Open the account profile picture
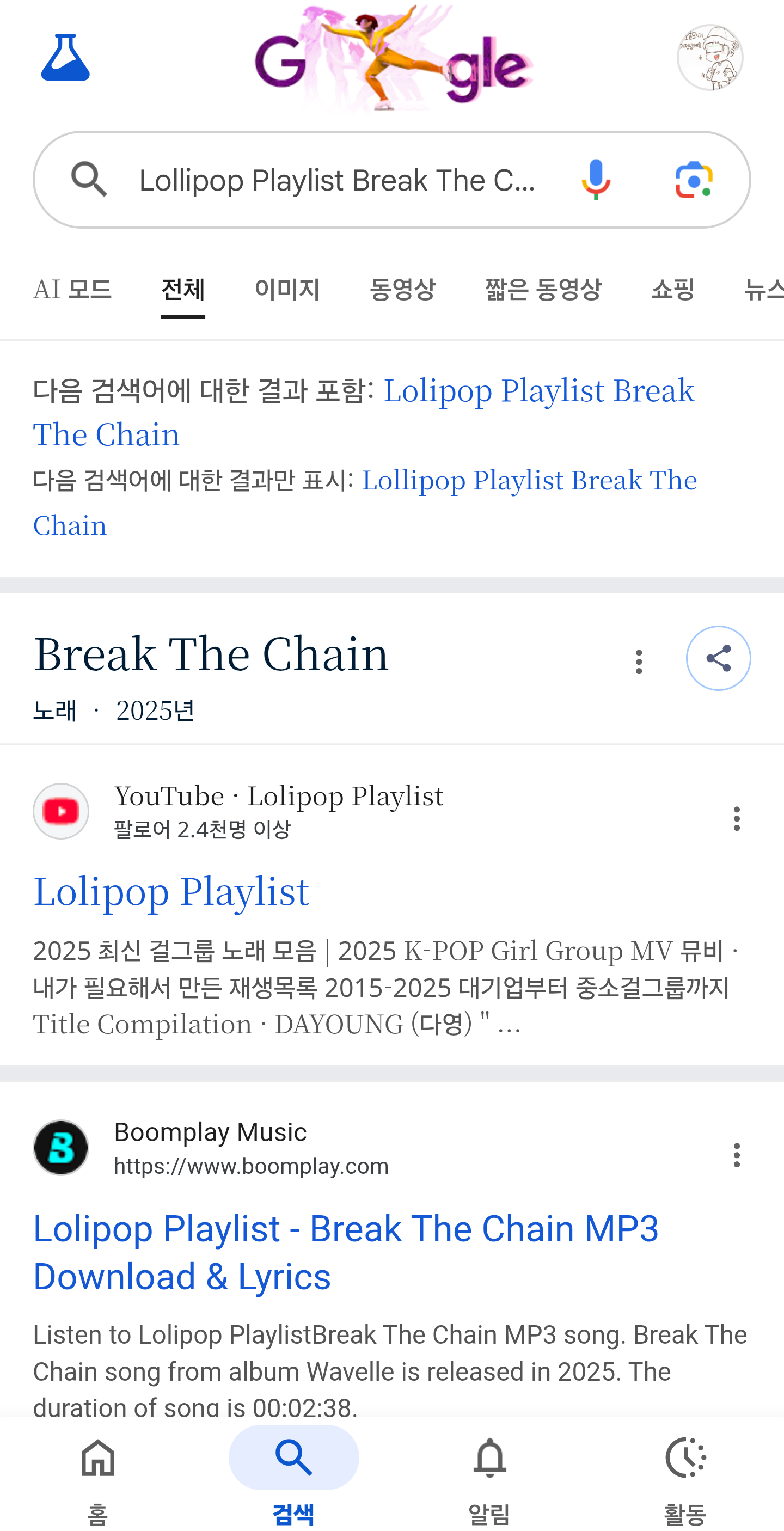The height and width of the screenshot is (1531, 784). click(x=709, y=58)
